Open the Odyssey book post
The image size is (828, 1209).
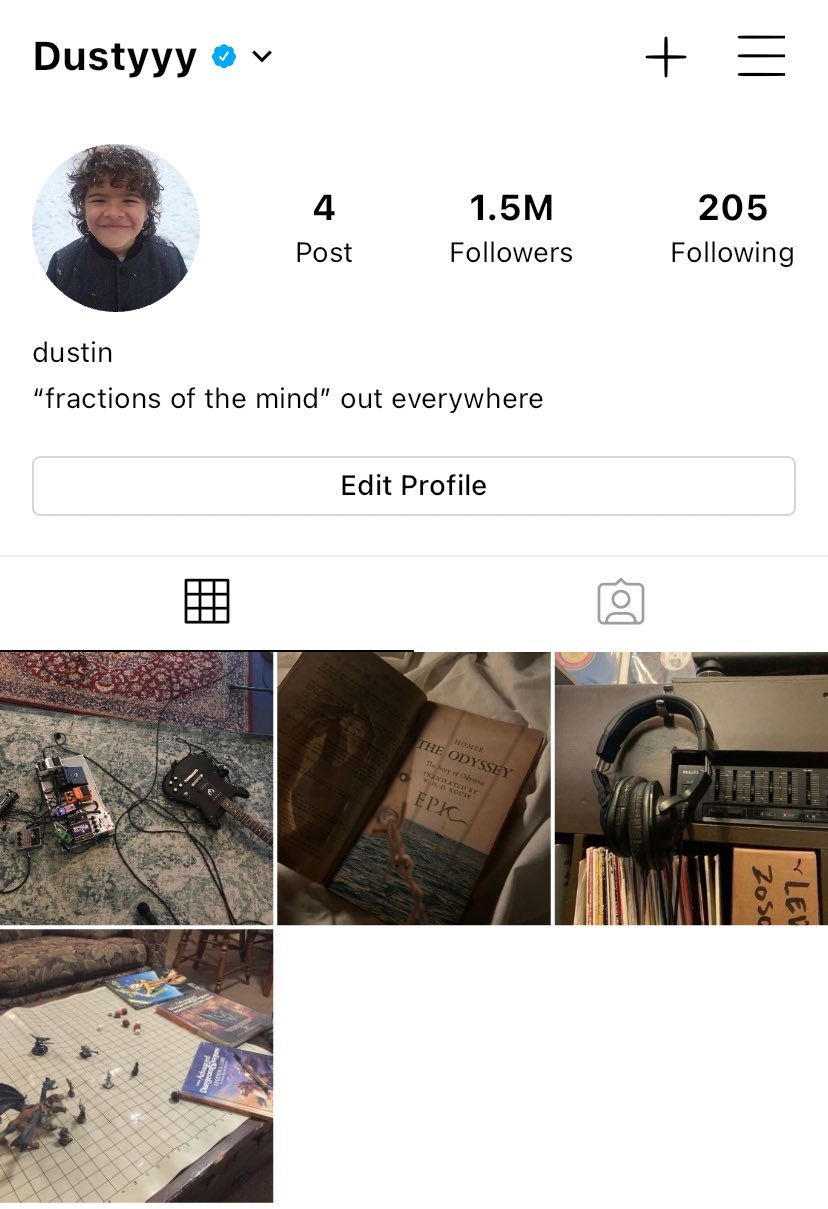pos(413,788)
